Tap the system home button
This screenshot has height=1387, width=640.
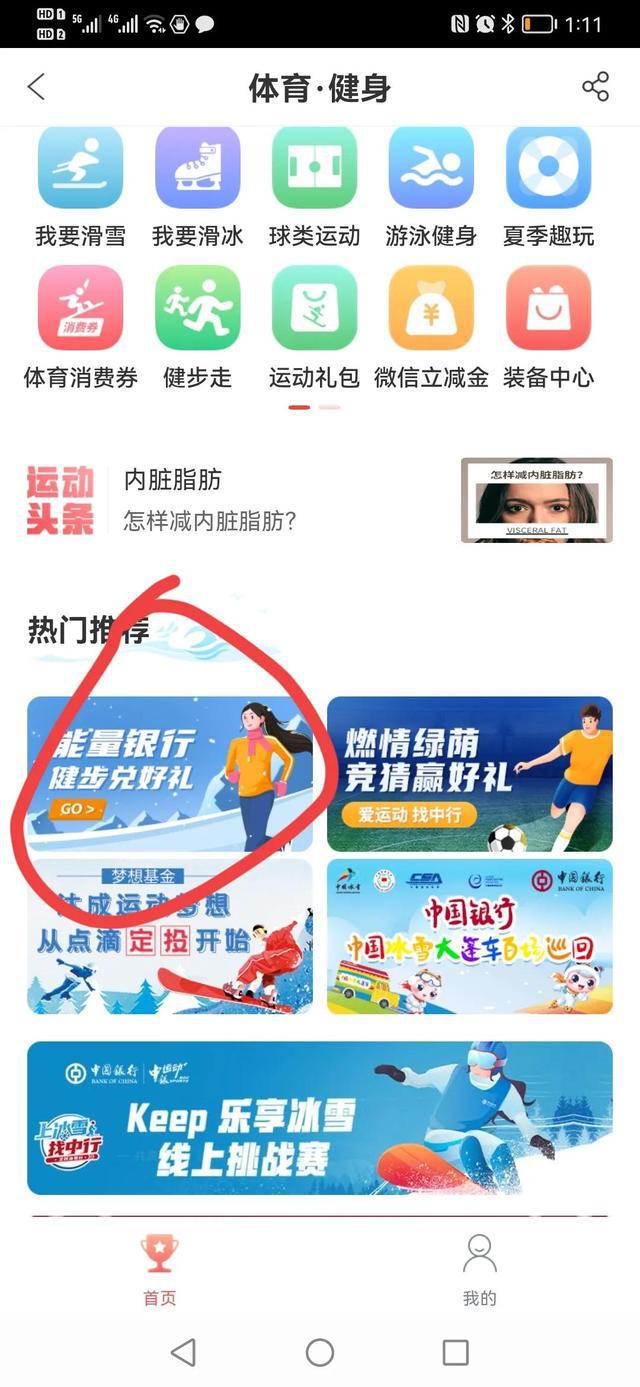pos(320,1353)
